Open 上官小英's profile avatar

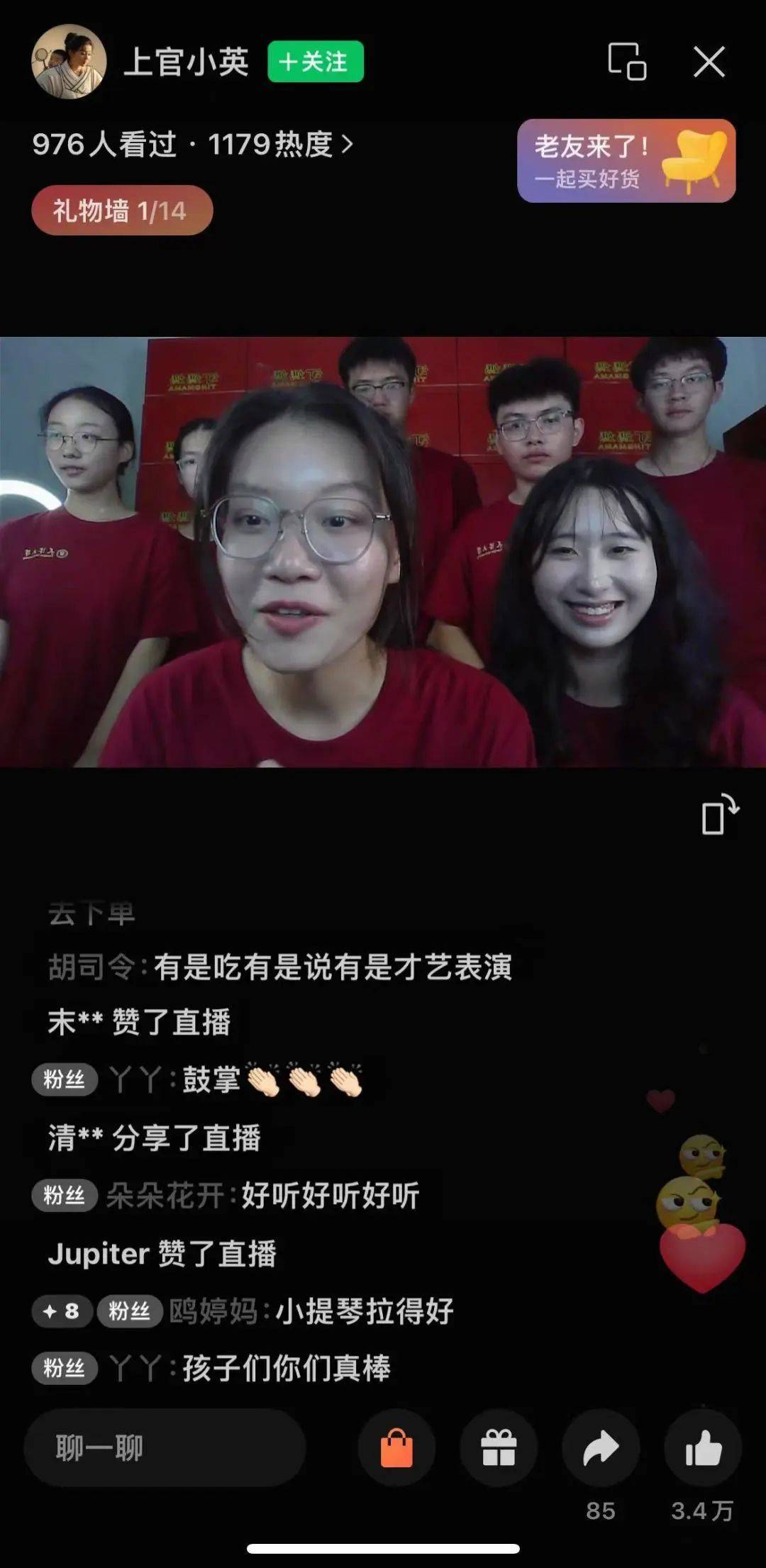coord(69,62)
